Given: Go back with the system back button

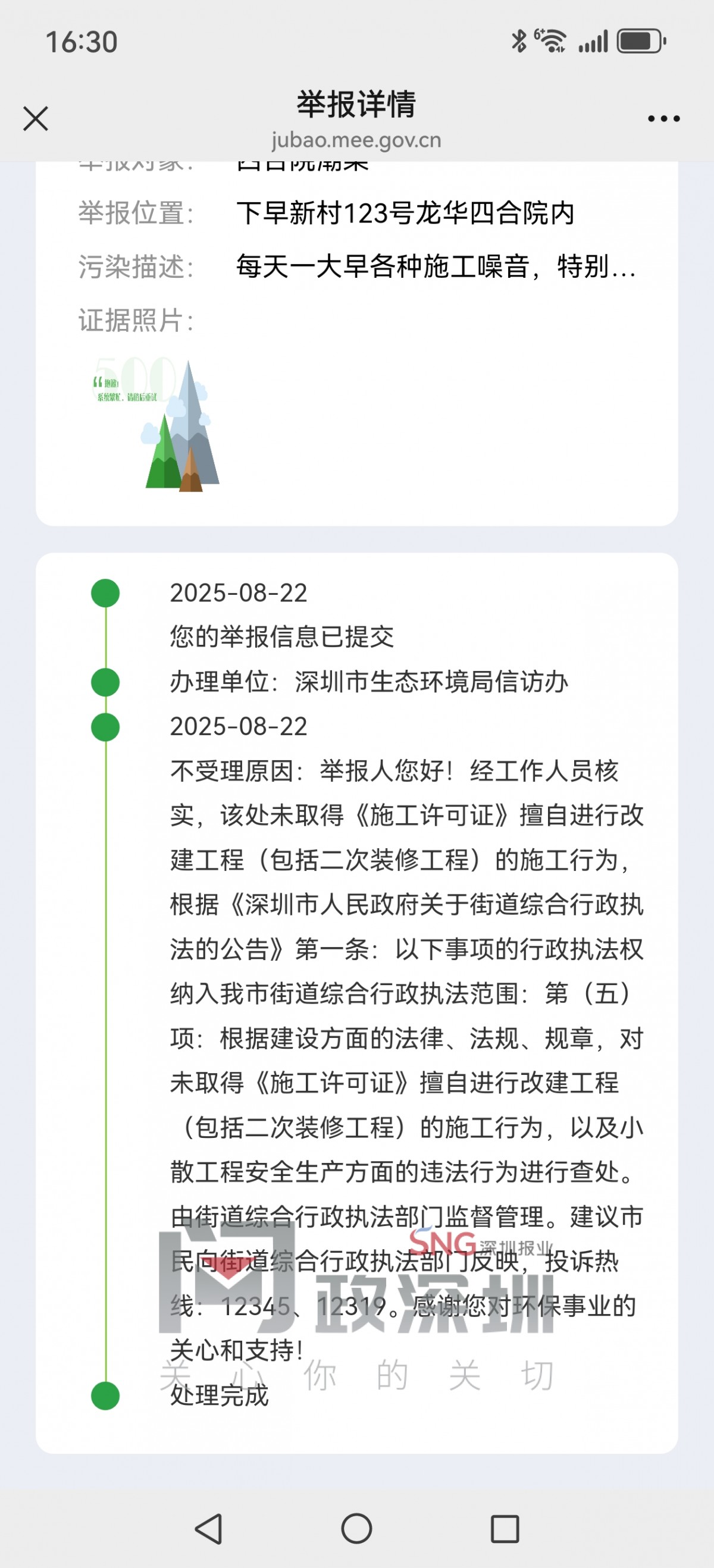Looking at the screenshot, I should click(x=209, y=1528).
